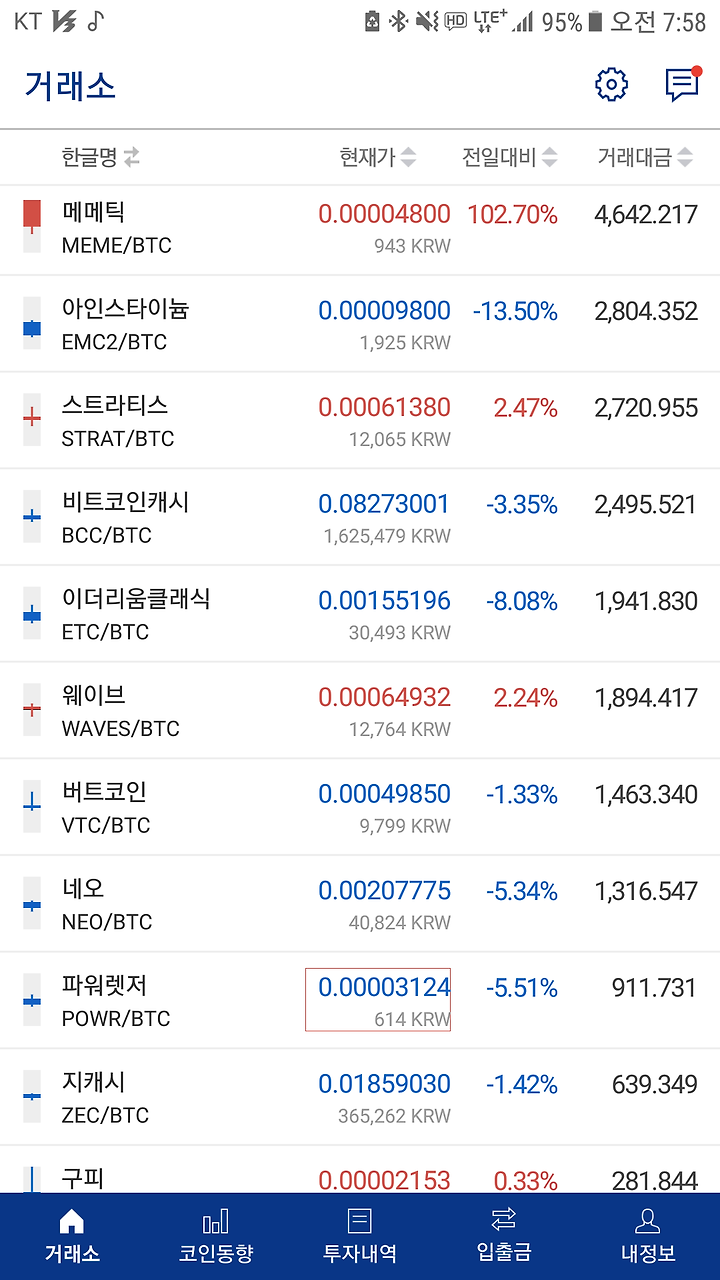Sort the list by 한글명 column

pos(100,157)
